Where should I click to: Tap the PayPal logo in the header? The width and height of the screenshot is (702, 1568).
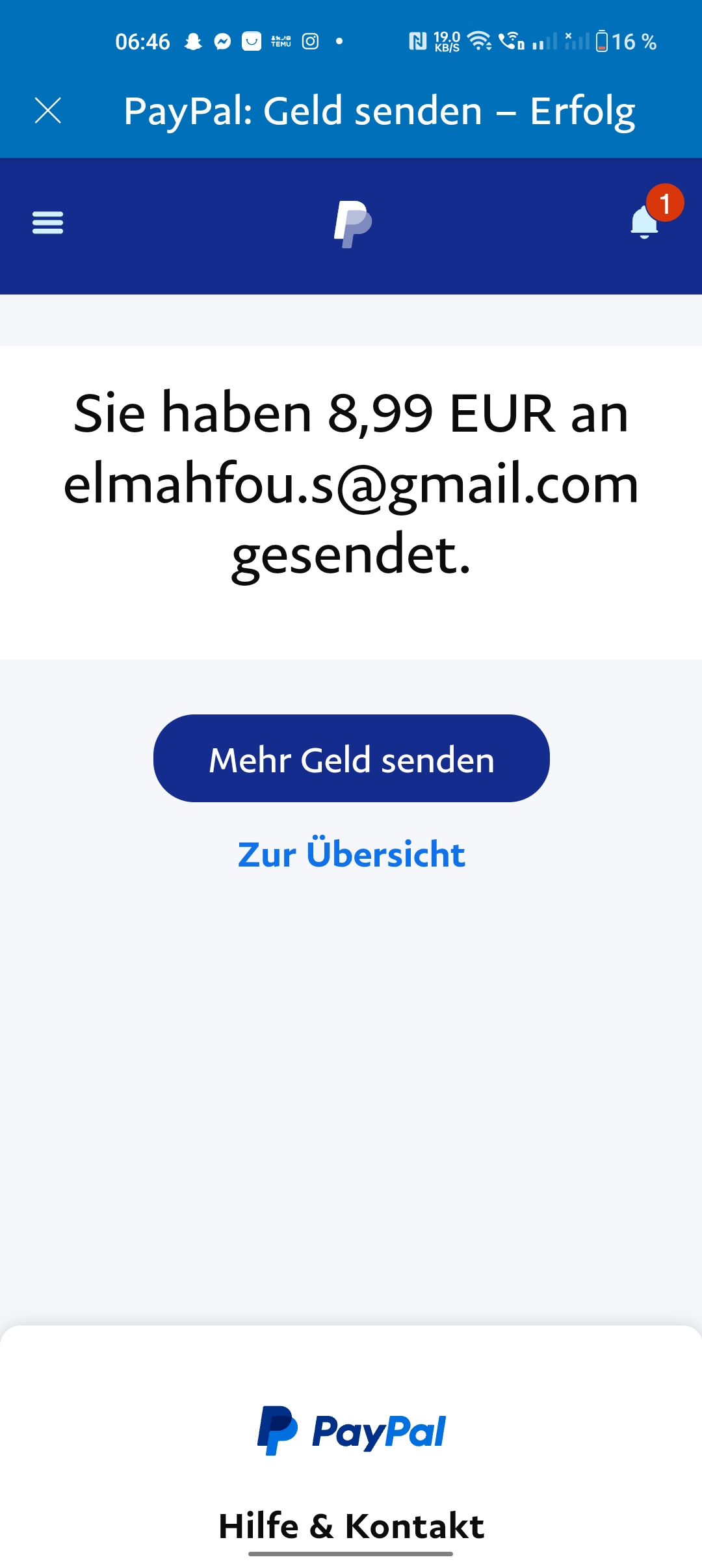click(352, 224)
